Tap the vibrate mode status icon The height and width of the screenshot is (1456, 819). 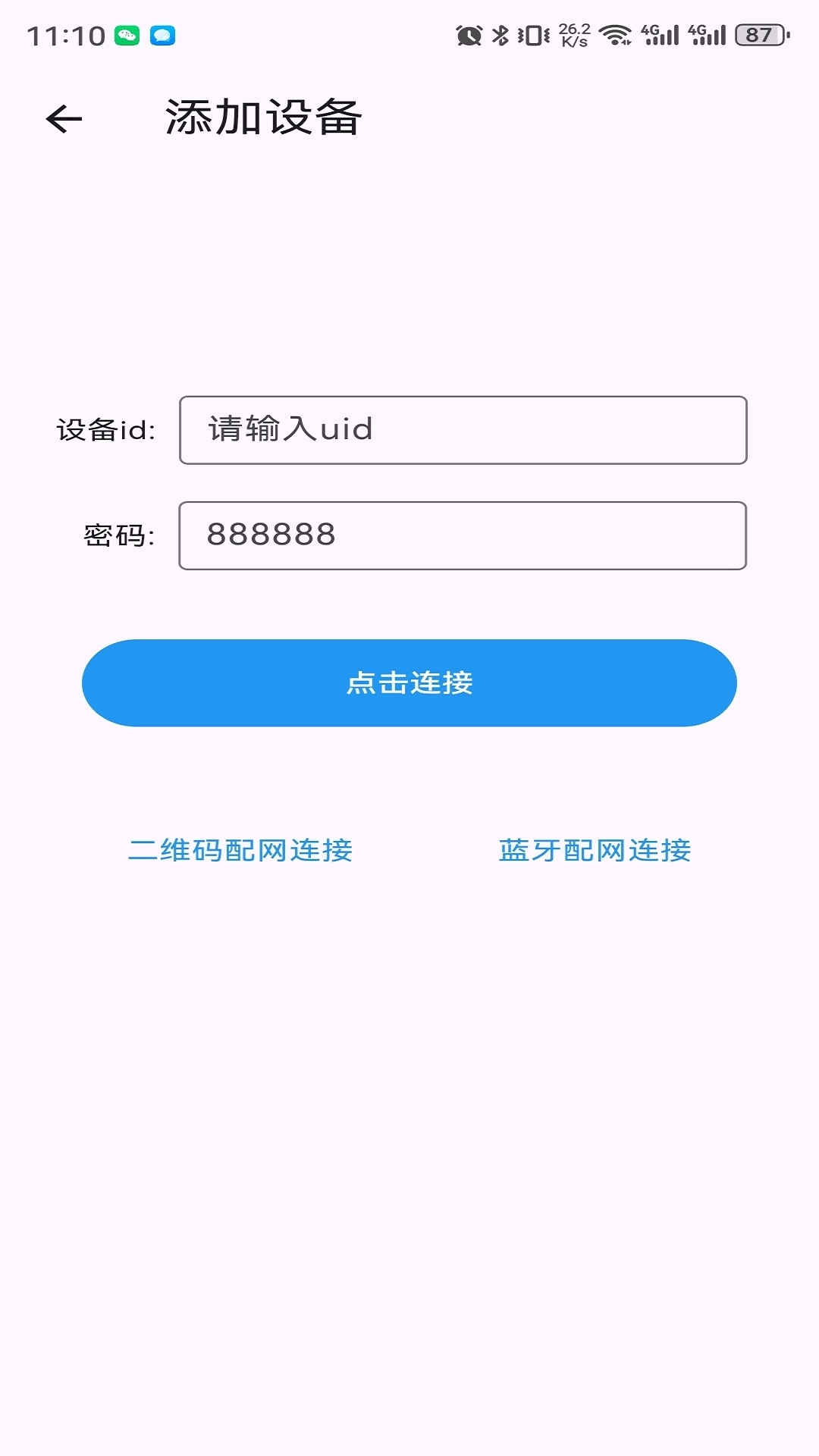pyautogui.click(x=531, y=33)
